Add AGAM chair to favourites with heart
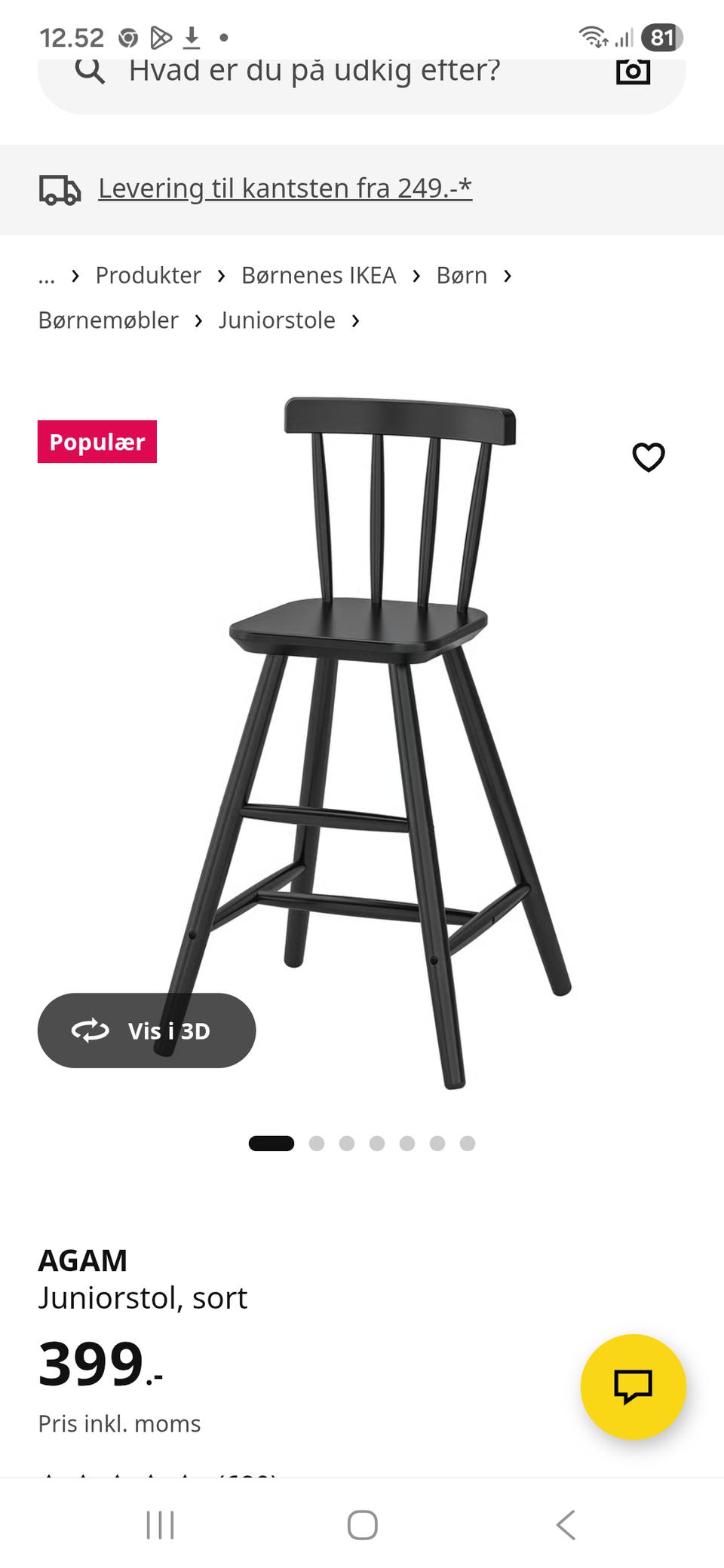This screenshot has height=1568, width=724. 648,457
